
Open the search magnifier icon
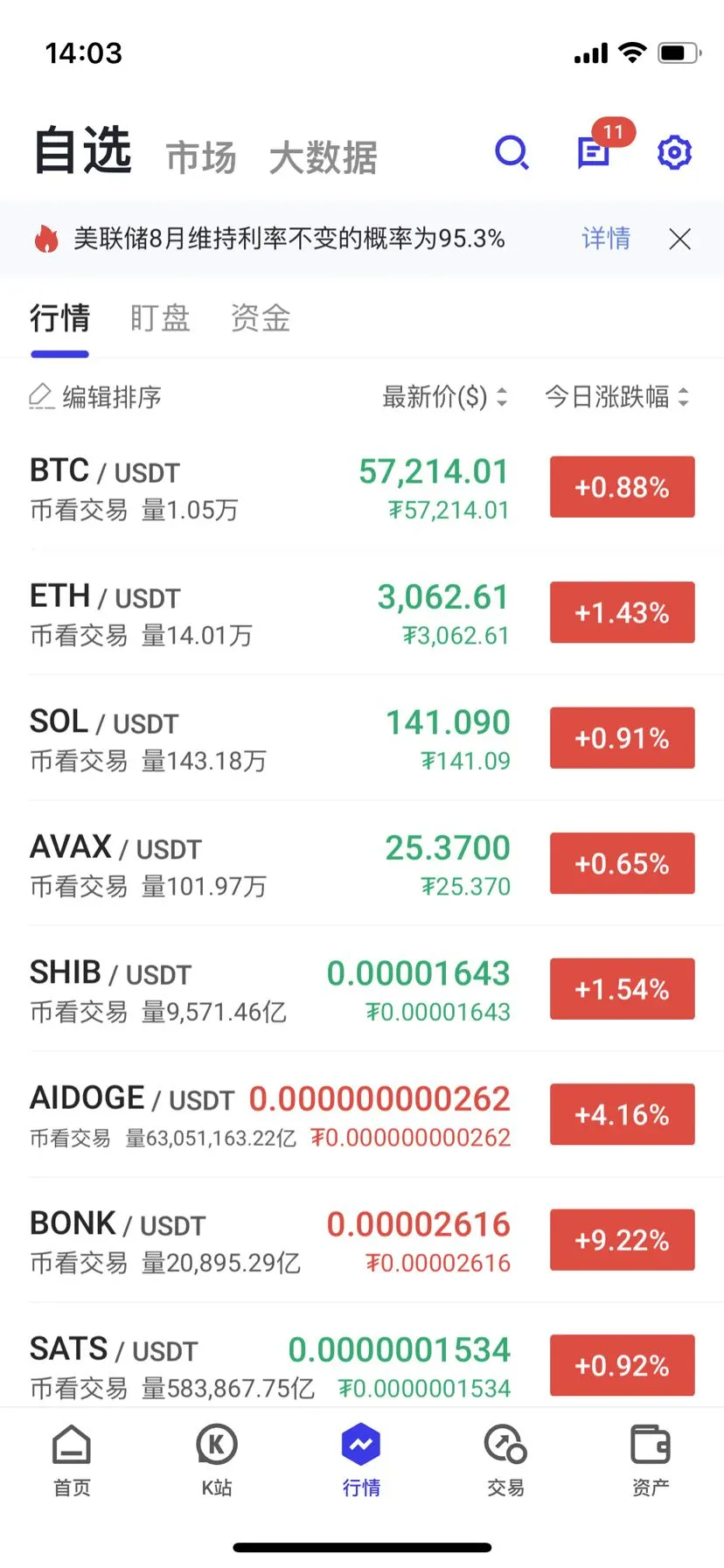pyautogui.click(x=512, y=153)
